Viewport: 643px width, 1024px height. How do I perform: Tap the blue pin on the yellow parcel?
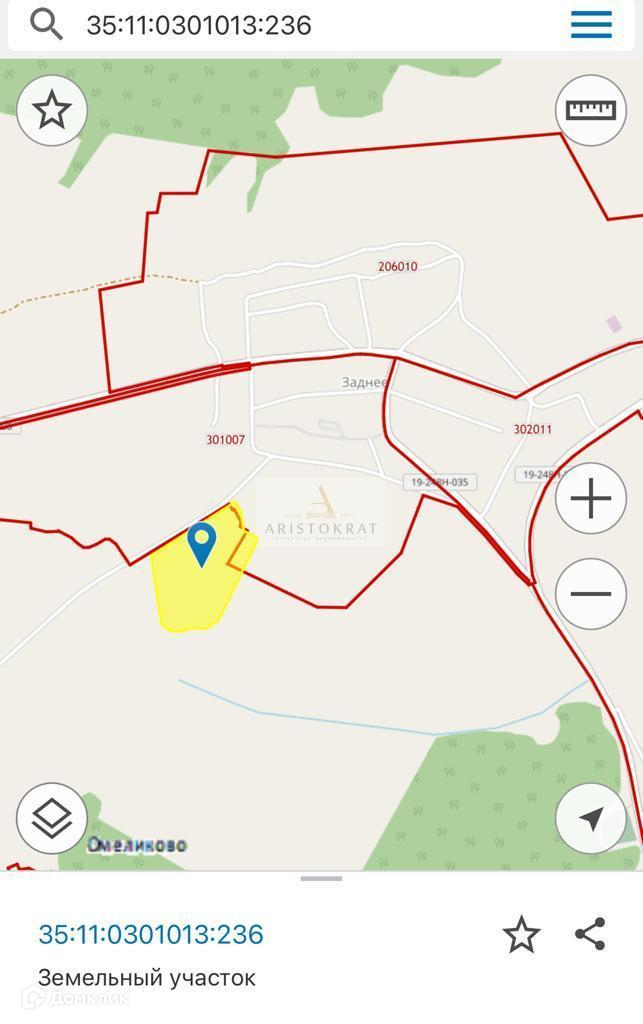point(202,543)
